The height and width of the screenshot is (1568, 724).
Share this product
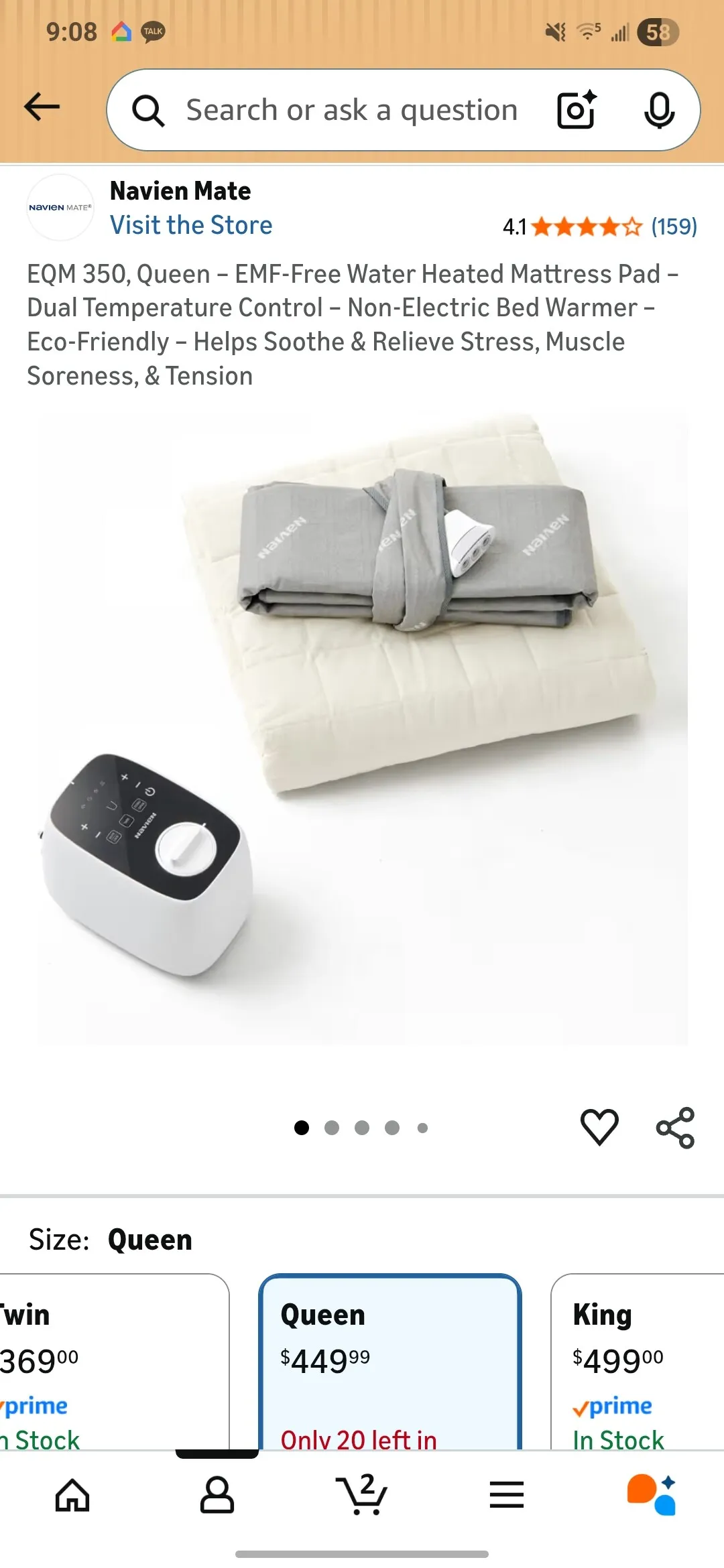(675, 1127)
